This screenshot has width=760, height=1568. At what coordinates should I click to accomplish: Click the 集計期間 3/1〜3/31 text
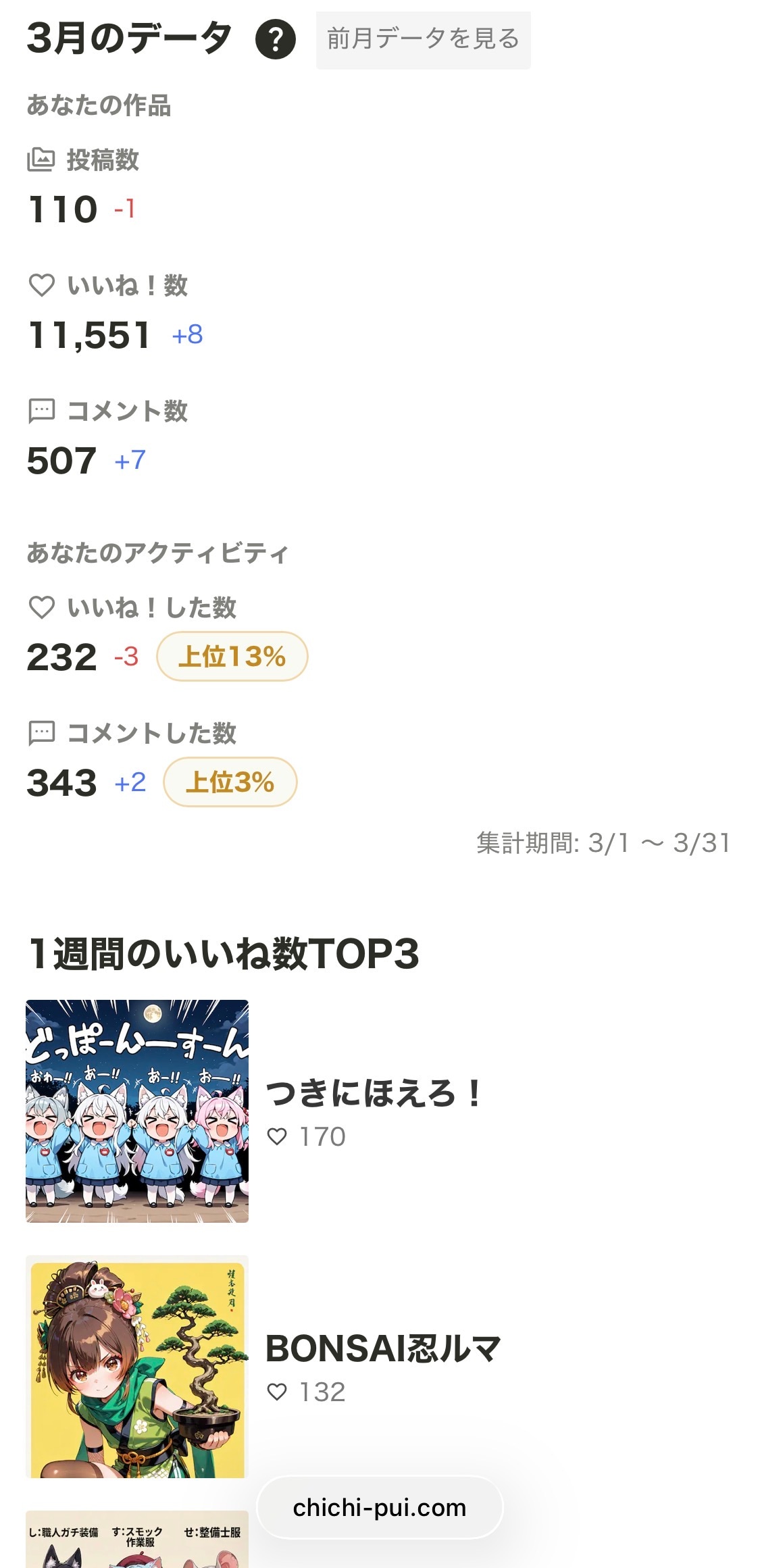tap(603, 842)
